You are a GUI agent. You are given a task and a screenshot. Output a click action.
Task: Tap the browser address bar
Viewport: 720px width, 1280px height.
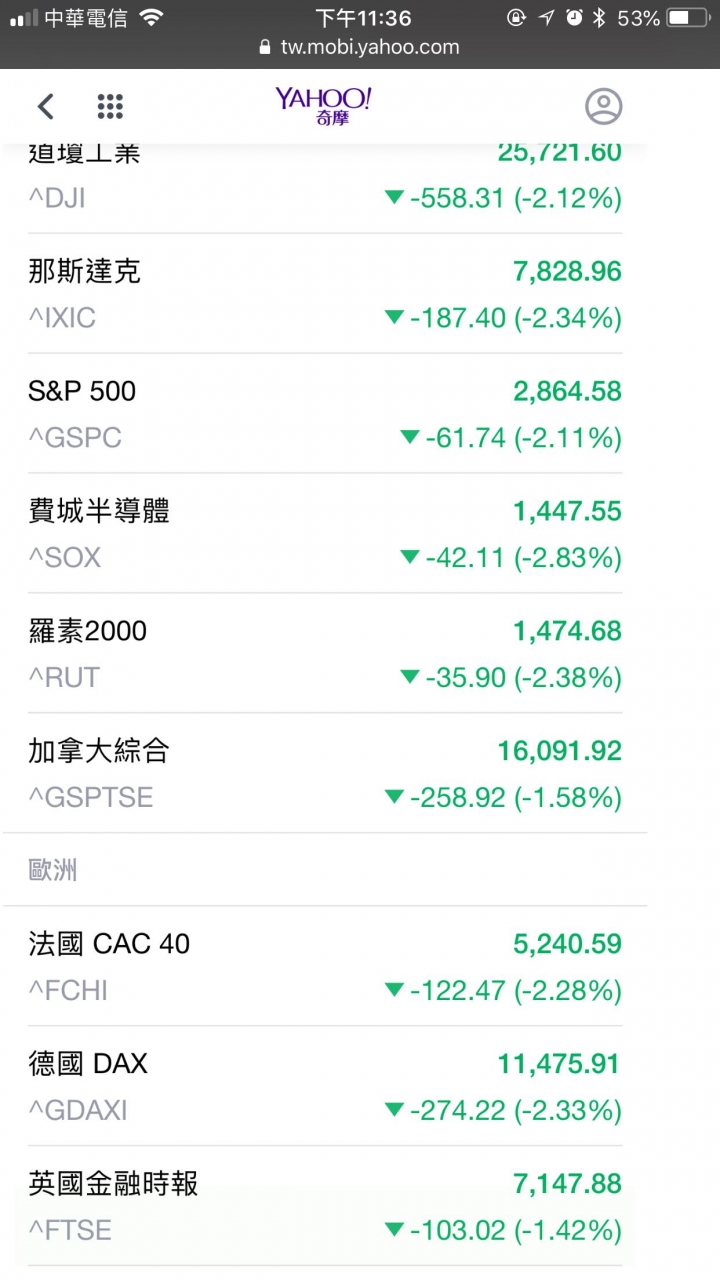360,47
